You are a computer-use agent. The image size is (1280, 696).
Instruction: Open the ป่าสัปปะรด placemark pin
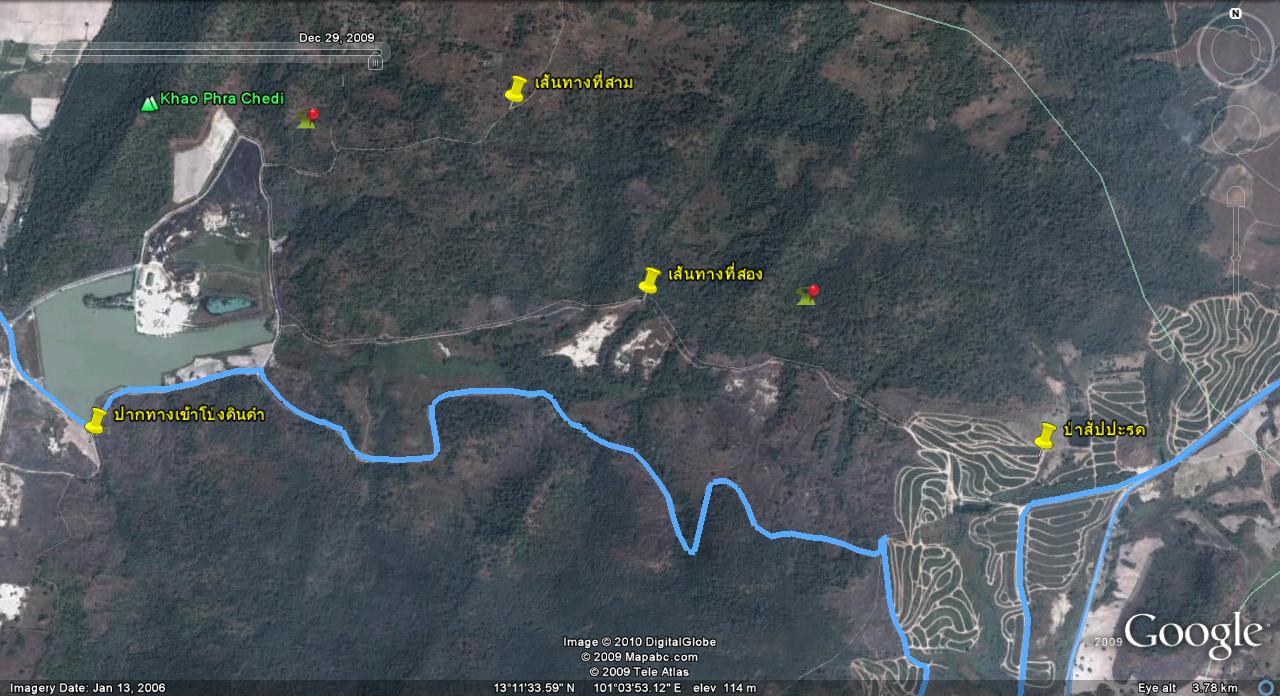(x=1045, y=437)
